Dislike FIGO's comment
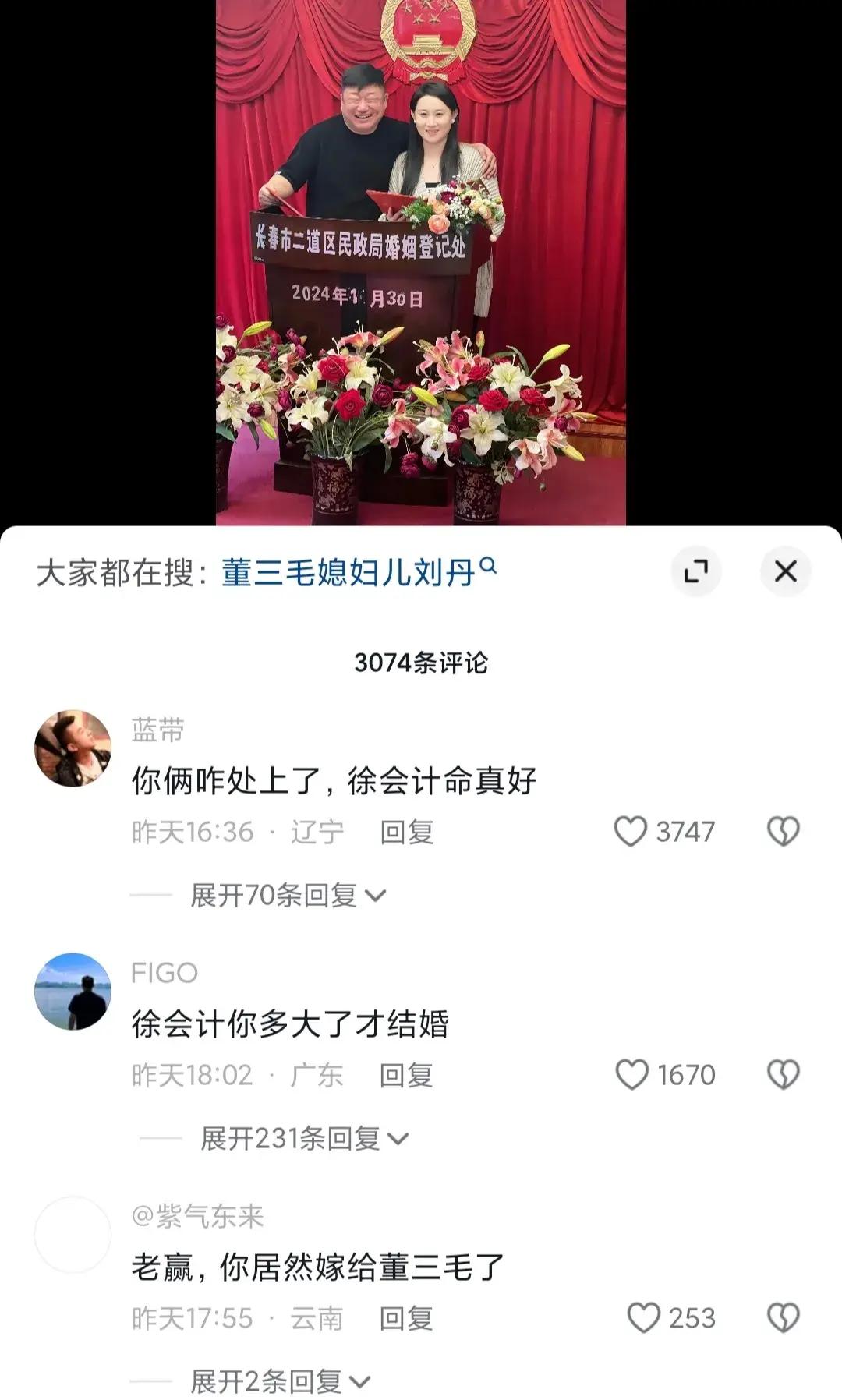This screenshot has width=842, height=1400. tap(783, 1074)
